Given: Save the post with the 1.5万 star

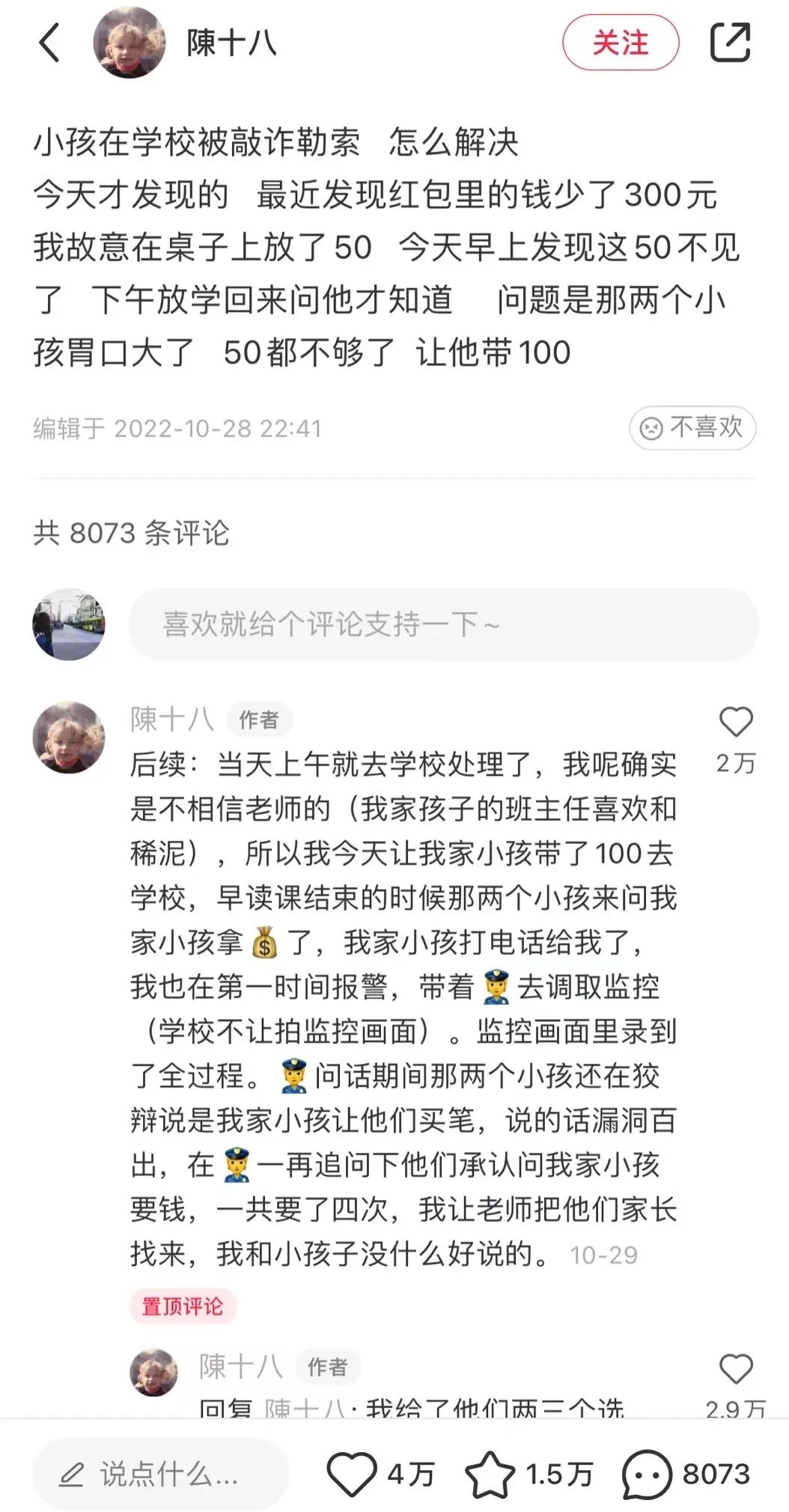Looking at the screenshot, I should pyautogui.click(x=490, y=1474).
